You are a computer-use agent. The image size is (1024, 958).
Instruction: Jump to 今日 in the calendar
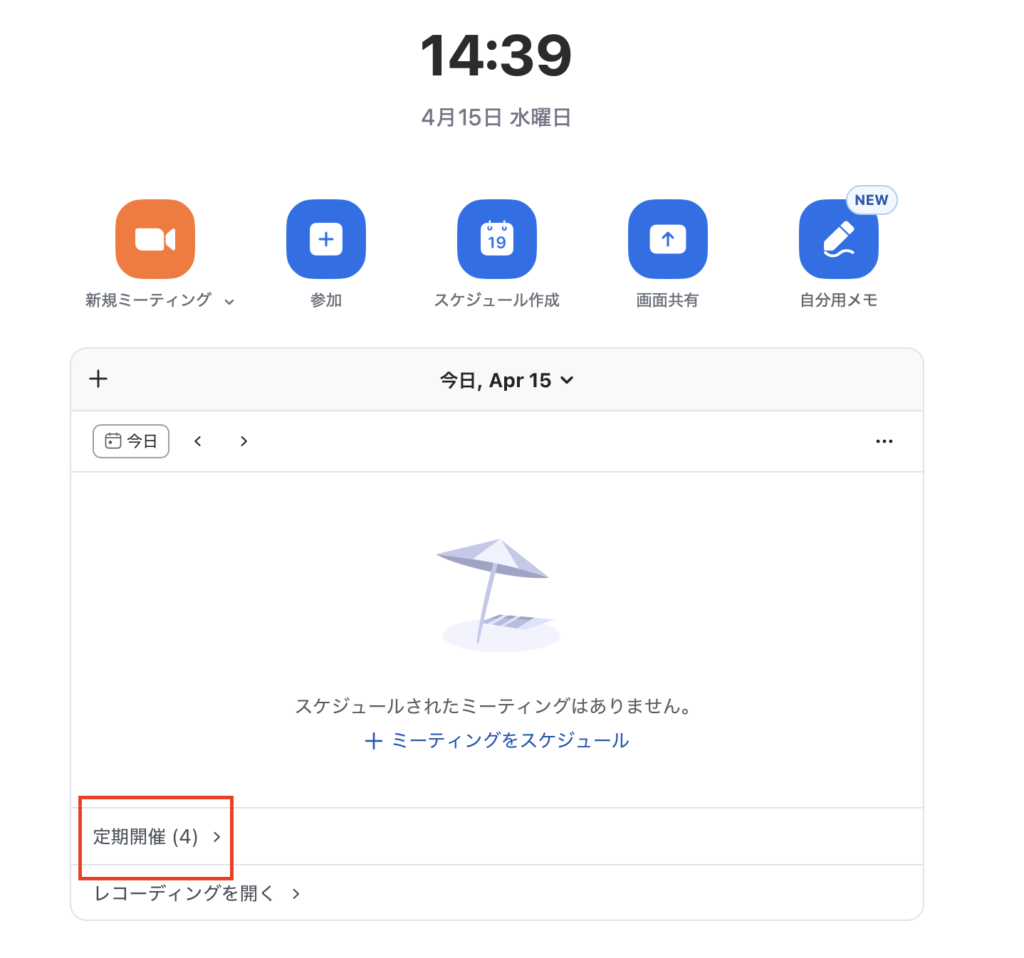[x=131, y=441]
